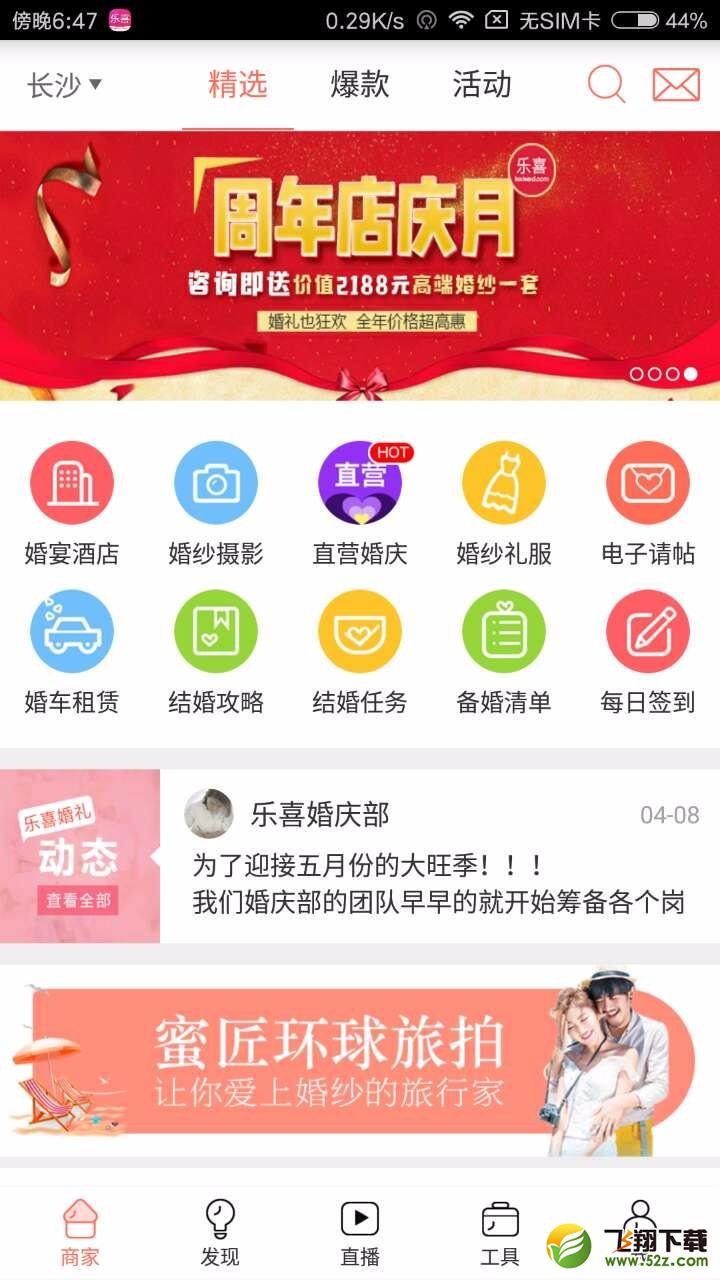Switch to the 爆款 tab
This screenshot has width=720, height=1280.
click(360, 85)
